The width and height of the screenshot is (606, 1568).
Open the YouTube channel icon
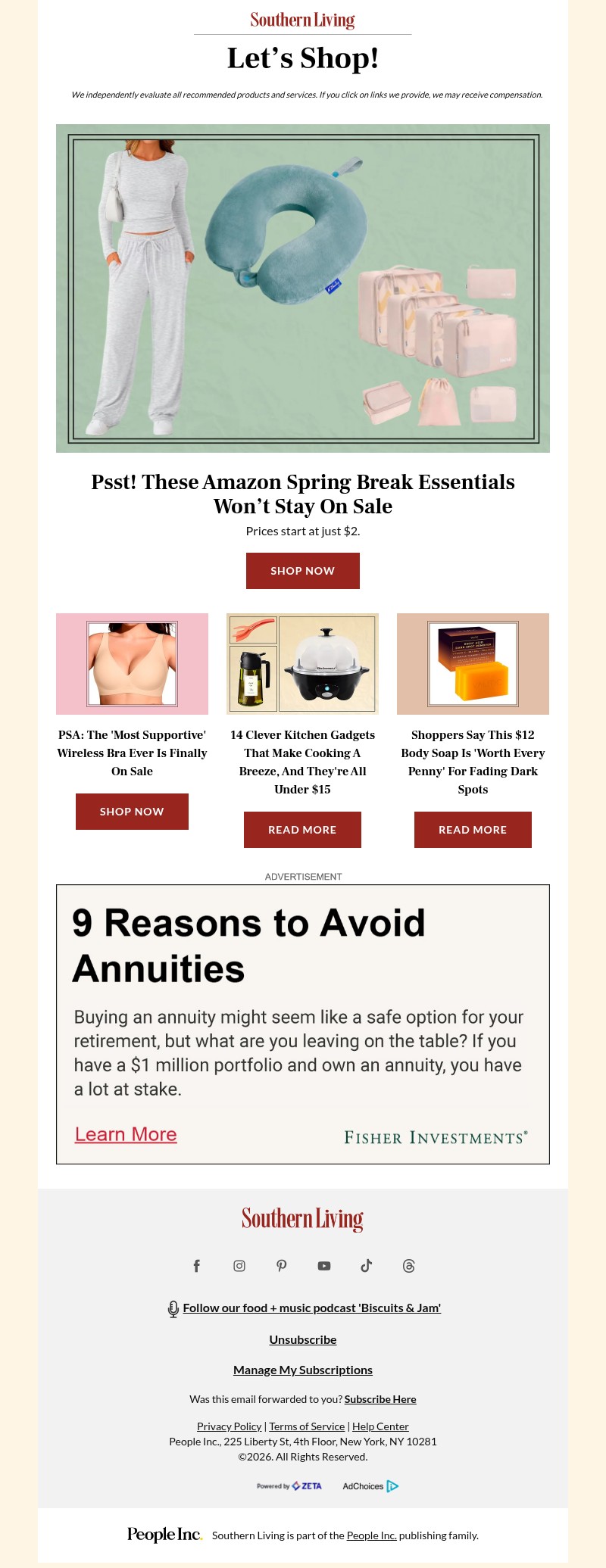tap(324, 1265)
